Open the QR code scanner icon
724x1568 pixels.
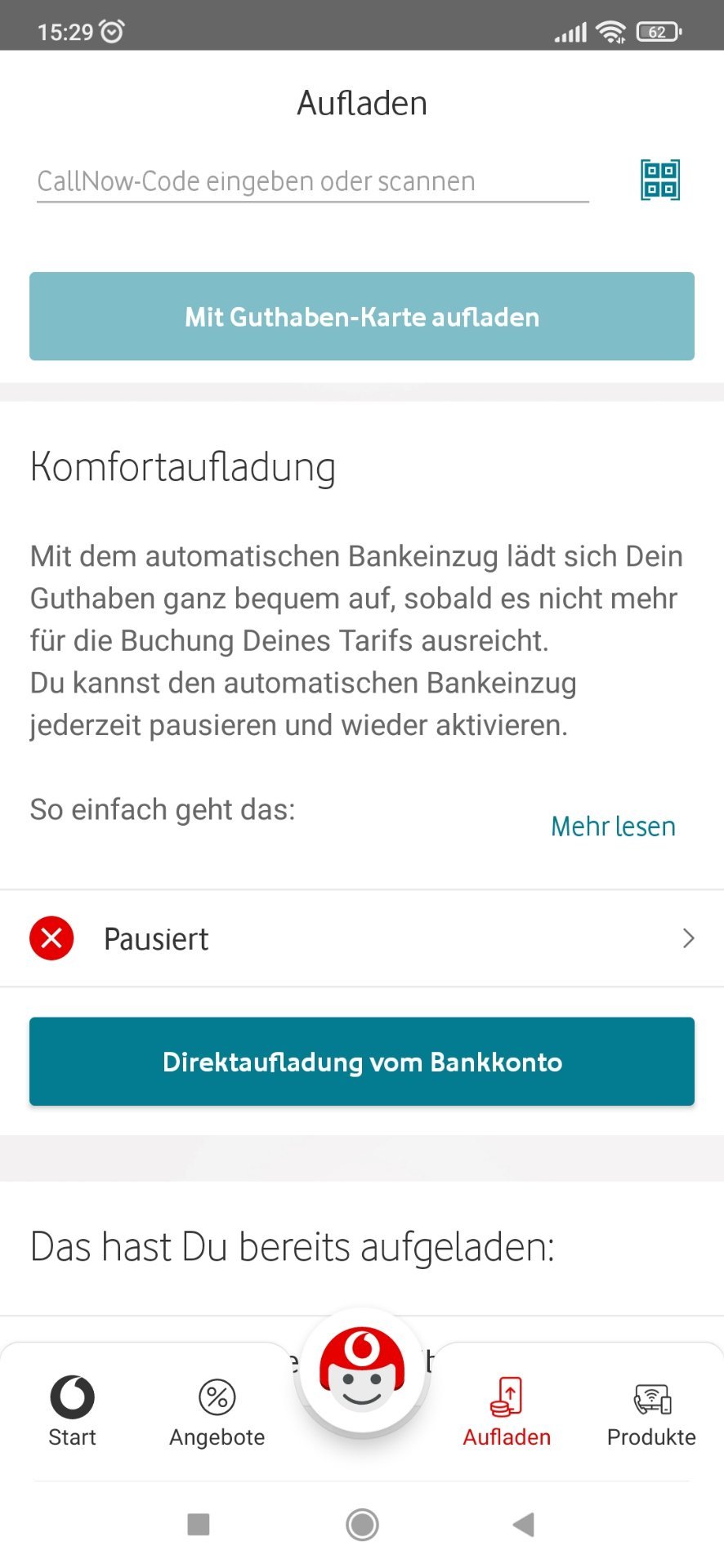[660, 180]
